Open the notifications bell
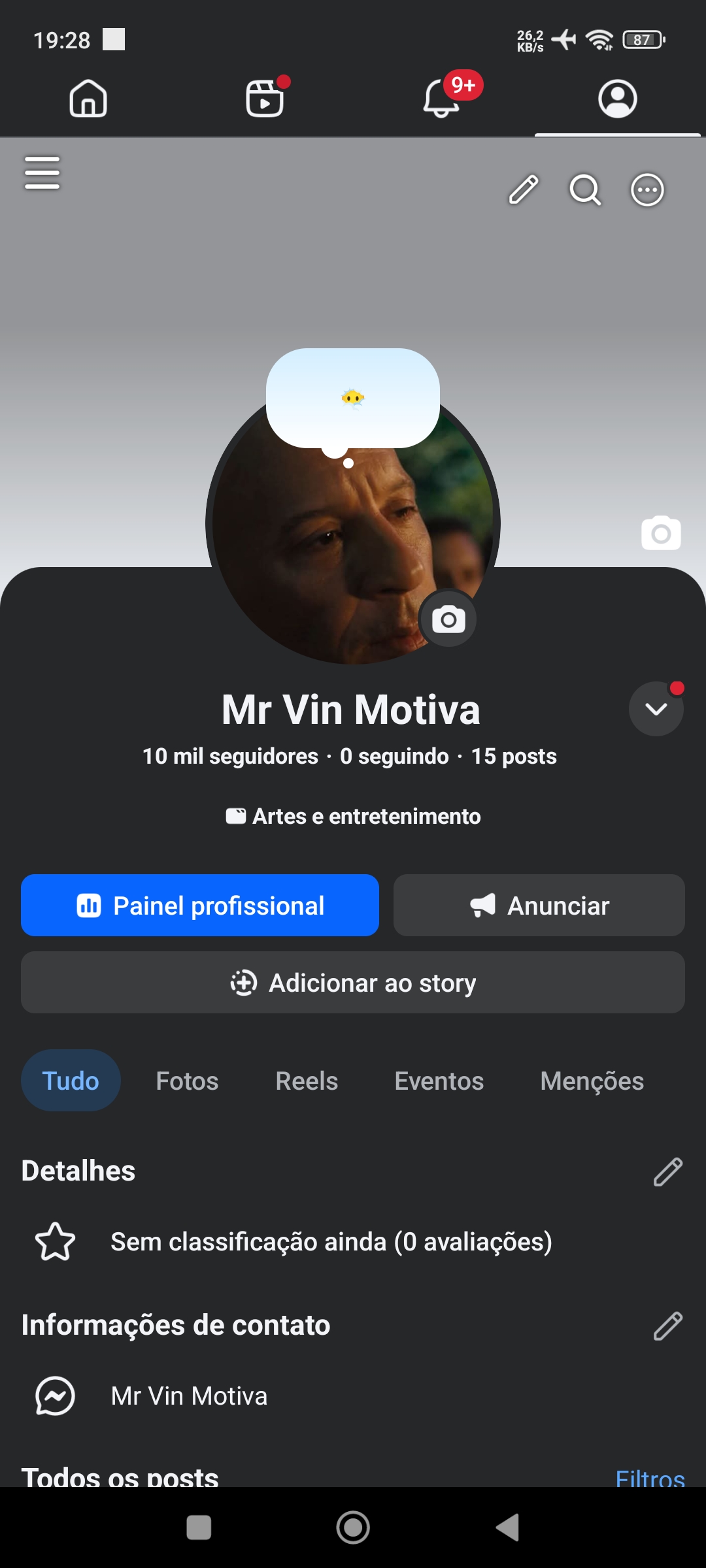The width and height of the screenshot is (706, 1568). pyautogui.click(x=441, y=98)
